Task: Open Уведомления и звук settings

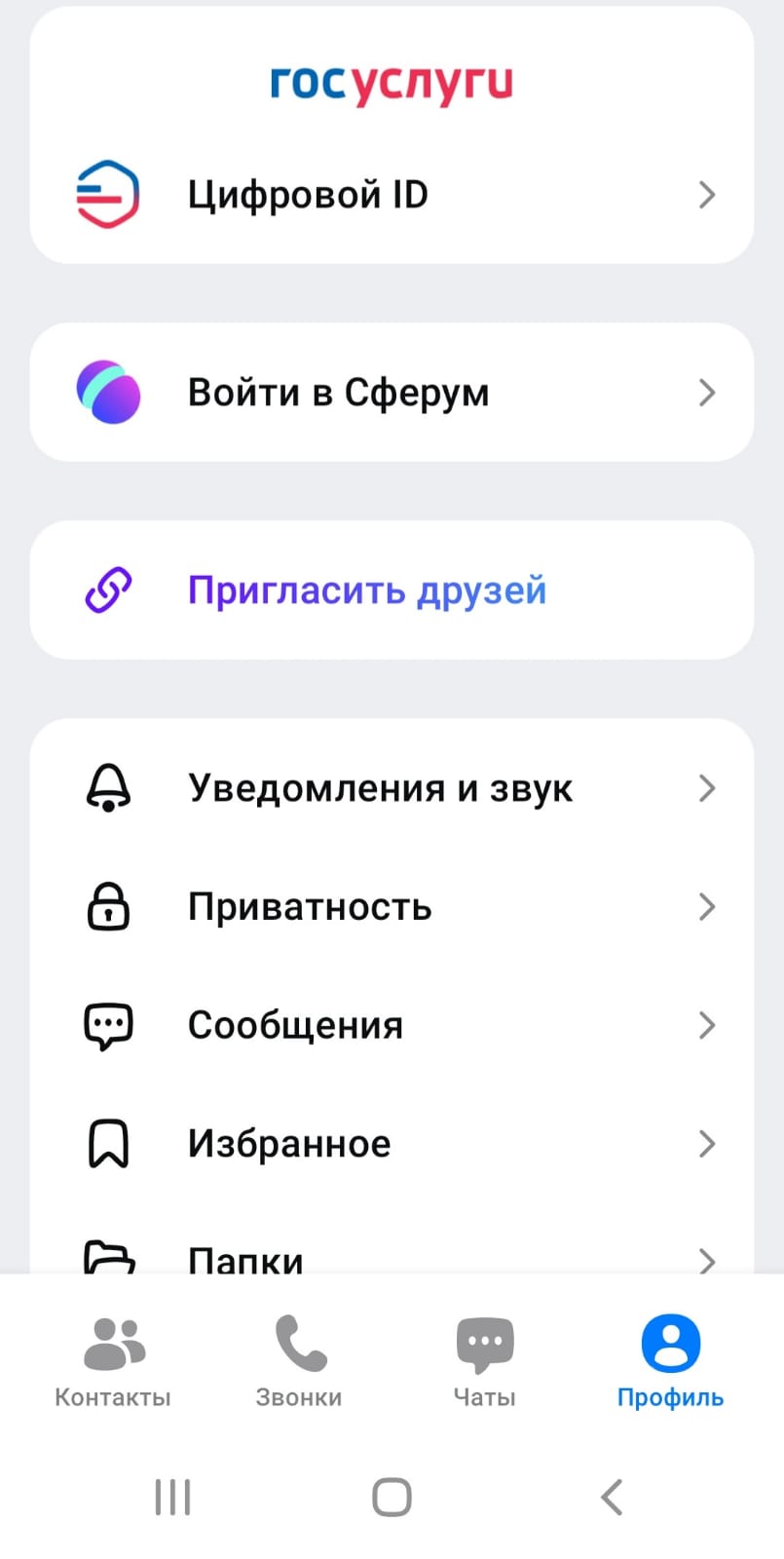Action: (x=392, y=787)
